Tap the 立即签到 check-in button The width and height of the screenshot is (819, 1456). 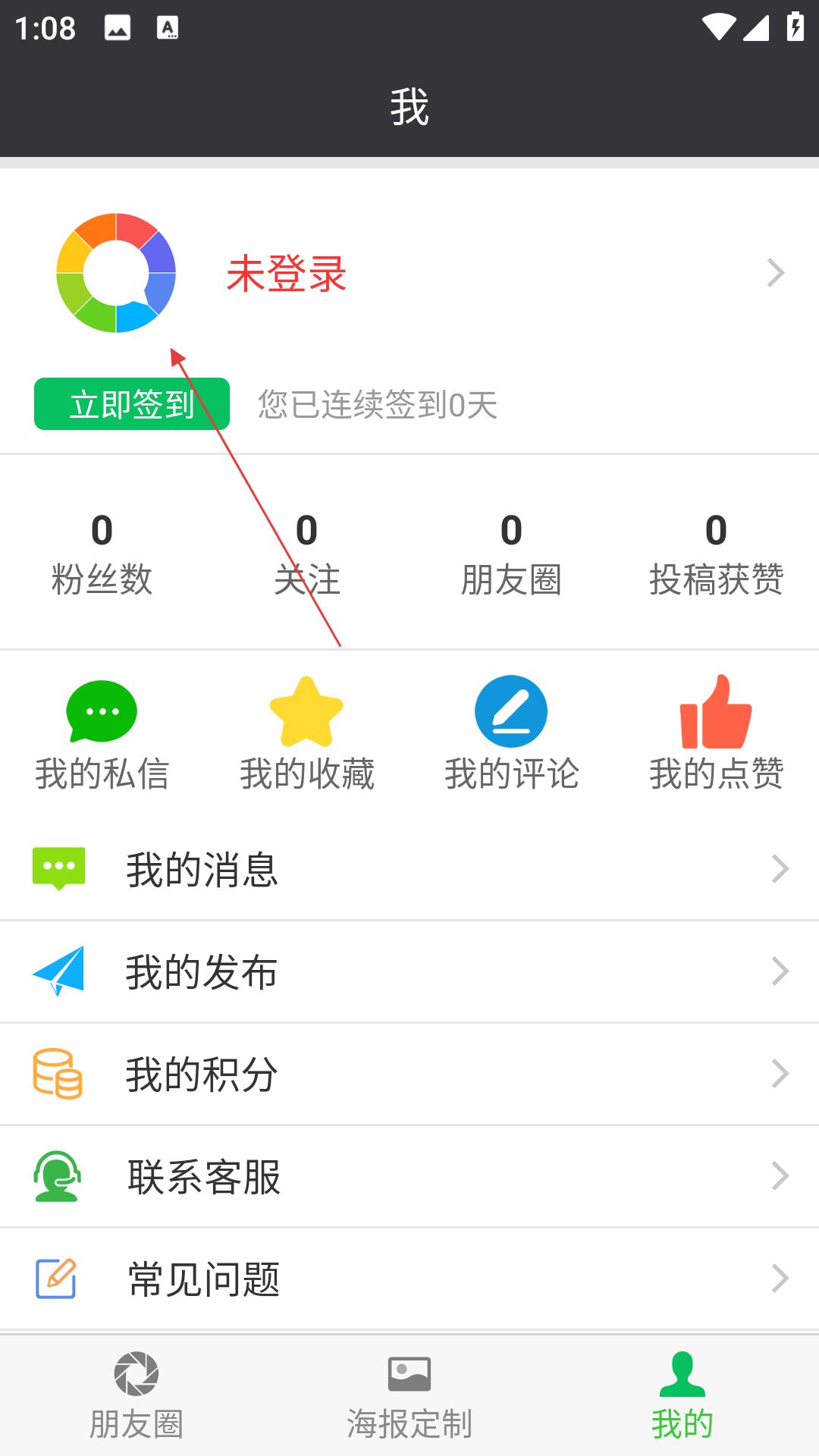click(131, 403)
